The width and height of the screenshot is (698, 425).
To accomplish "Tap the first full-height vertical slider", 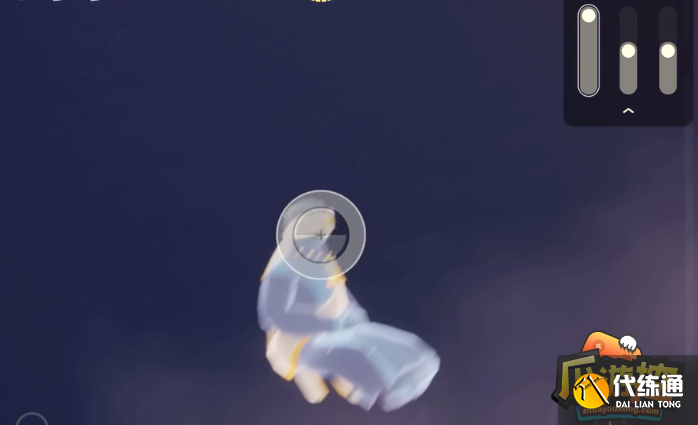I will pyautogui.click(x=588, y=50).
